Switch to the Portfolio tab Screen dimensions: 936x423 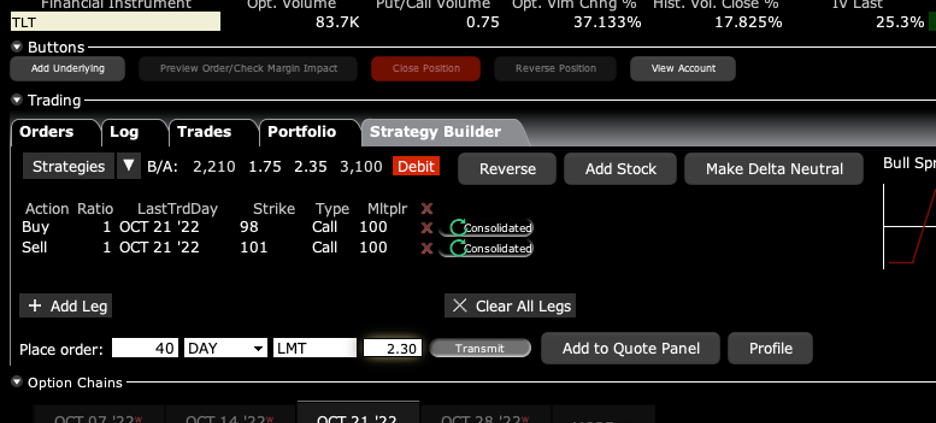tap(301, 132)
